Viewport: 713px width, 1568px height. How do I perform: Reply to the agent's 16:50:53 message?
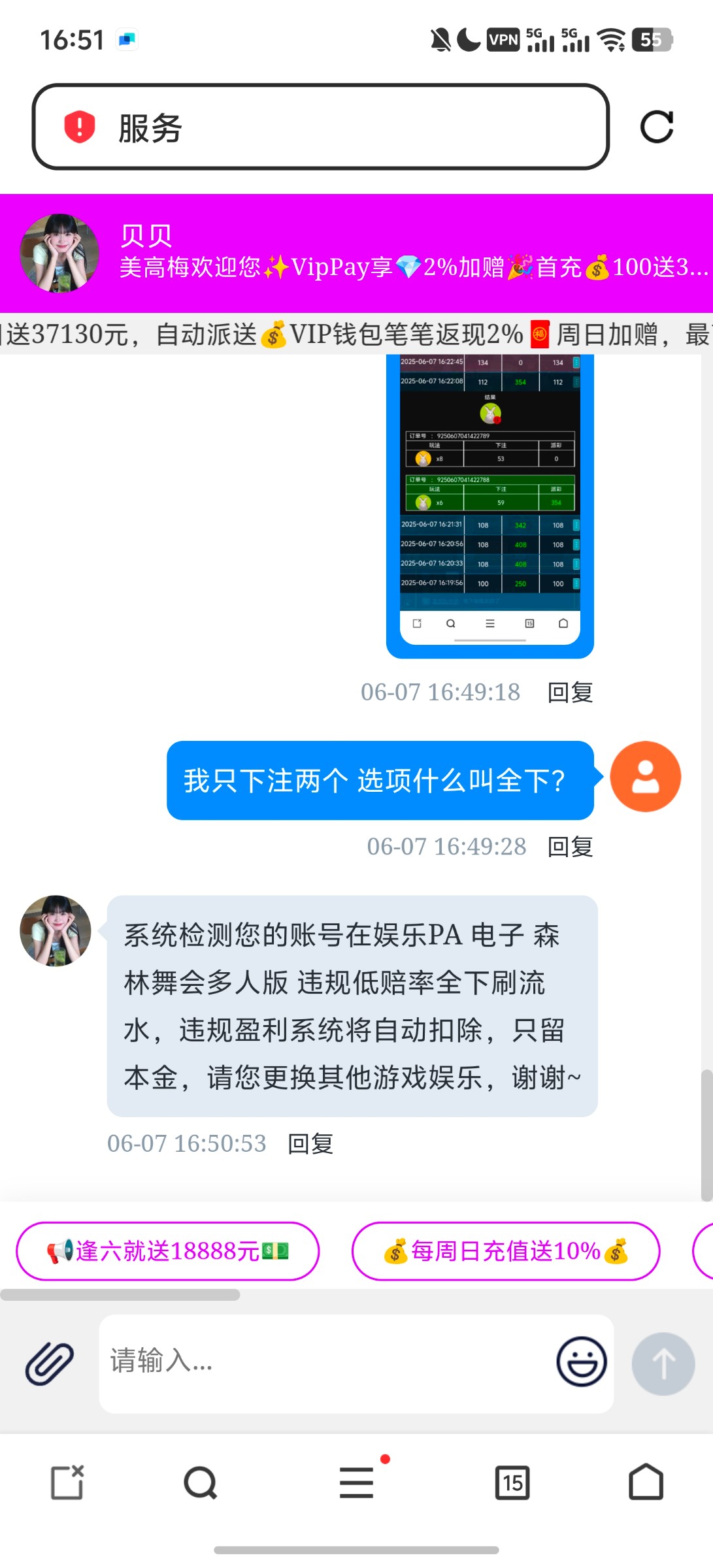[x=310, y=1144]
